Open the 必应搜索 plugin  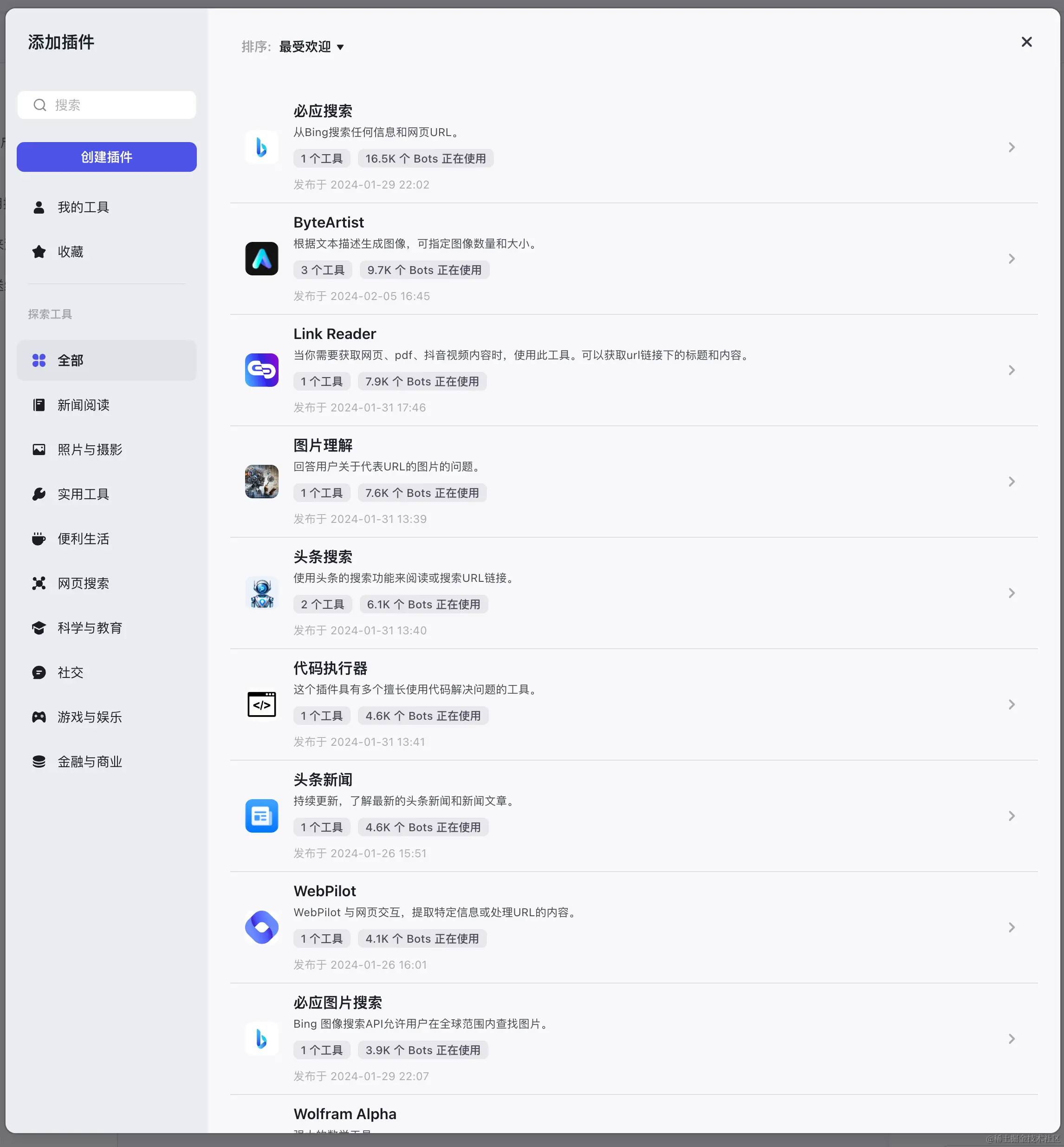(633, 147)
